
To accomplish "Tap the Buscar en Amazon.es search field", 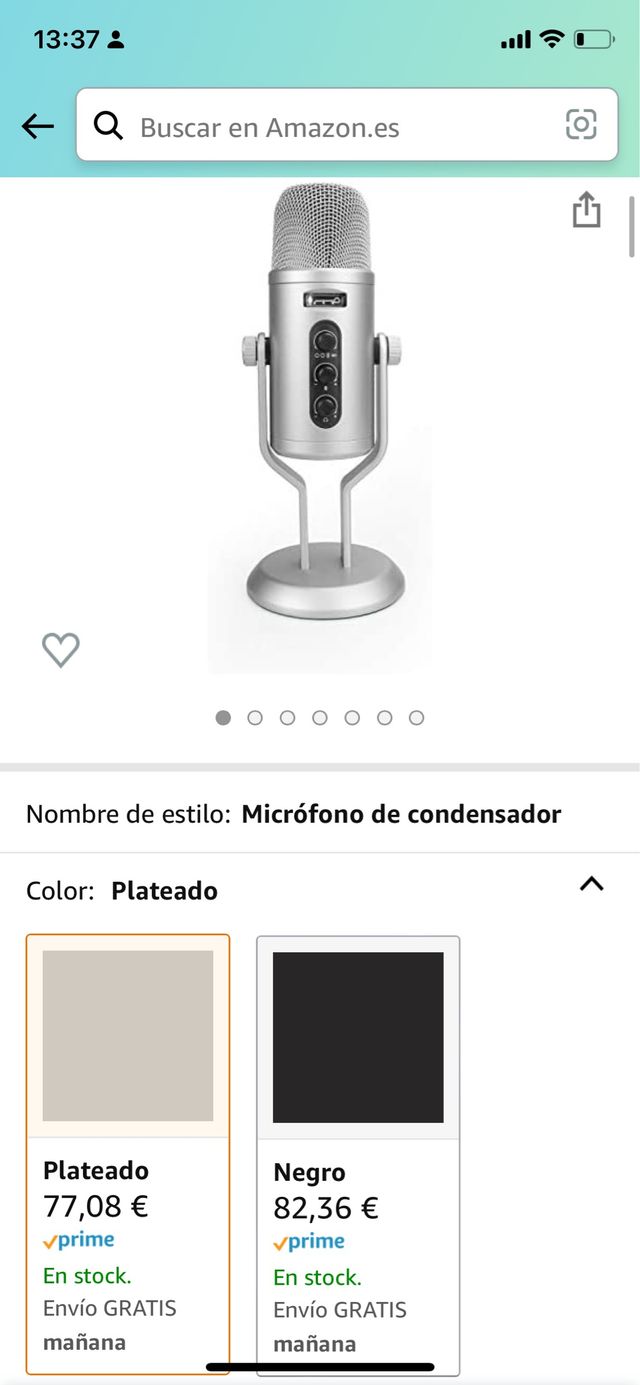I will tap(340, 128).
